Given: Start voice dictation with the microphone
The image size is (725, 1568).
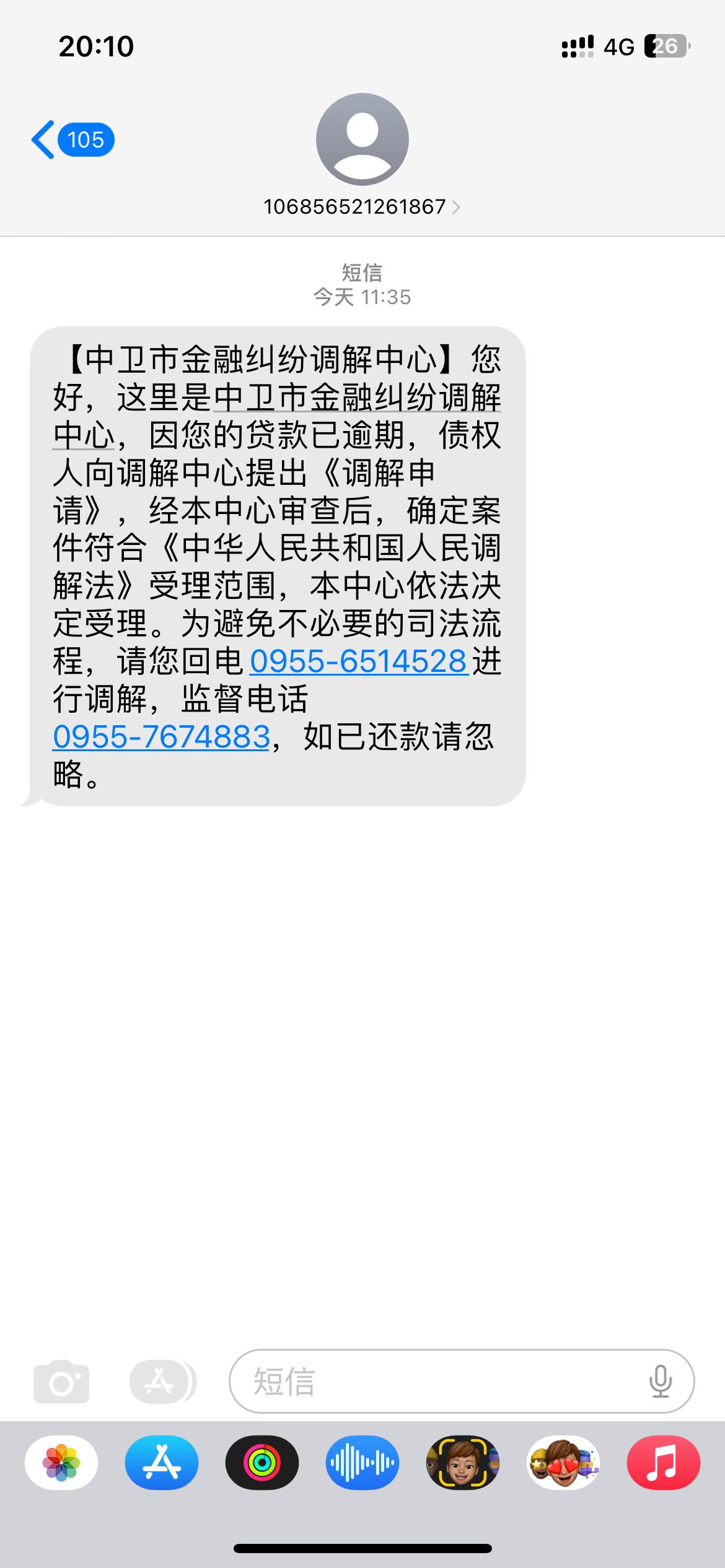Looking at the screenshot, I should [x=660, y=1382].
